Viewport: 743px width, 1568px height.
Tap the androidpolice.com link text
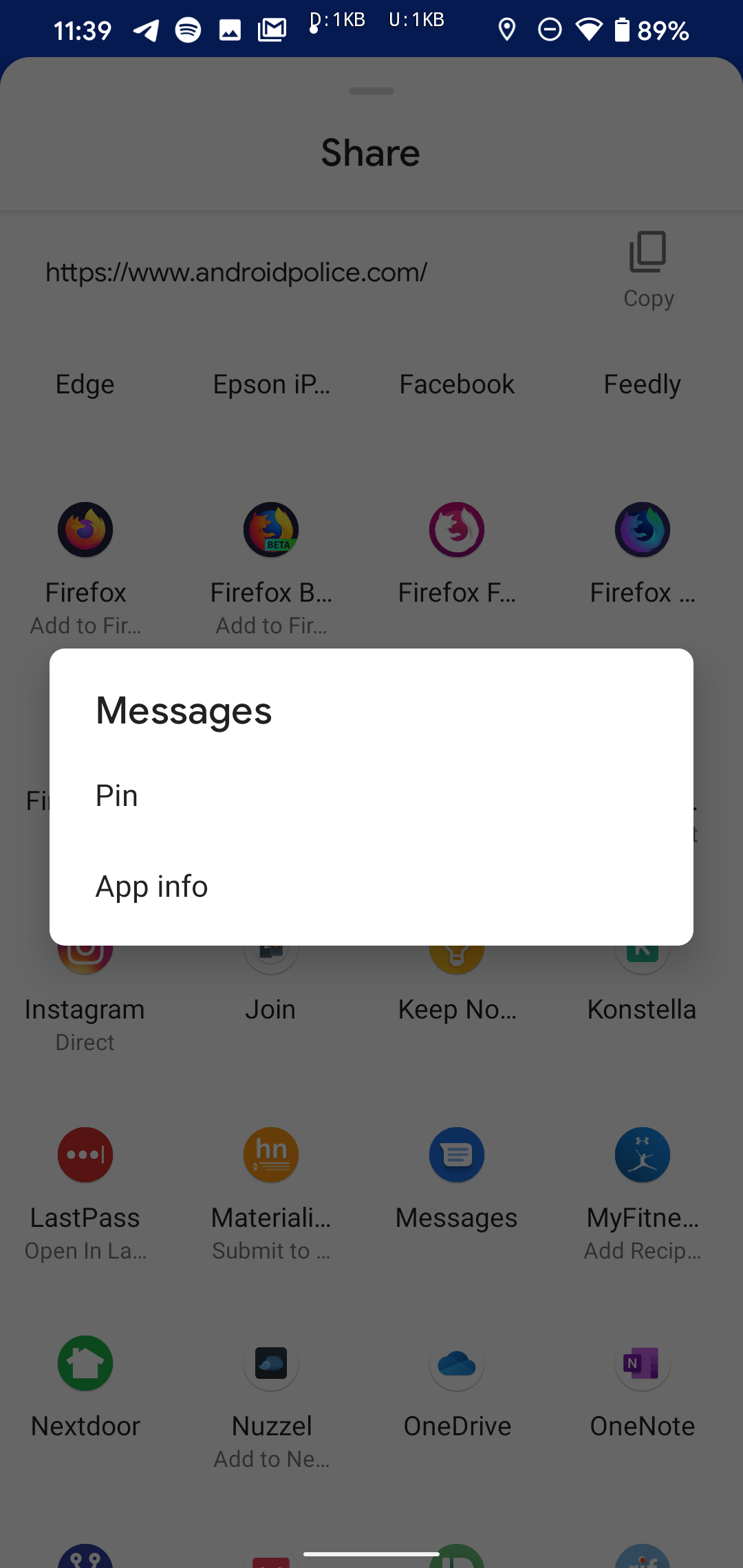[x=237, y=272]
